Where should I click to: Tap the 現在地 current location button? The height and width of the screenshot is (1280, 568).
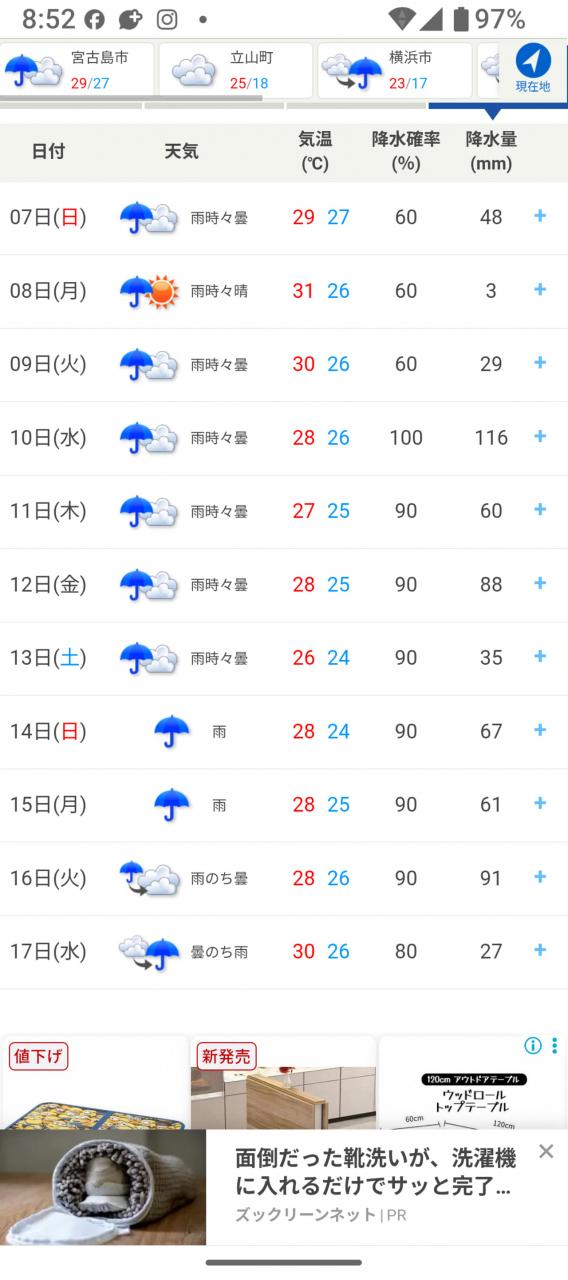pos(532,69)
